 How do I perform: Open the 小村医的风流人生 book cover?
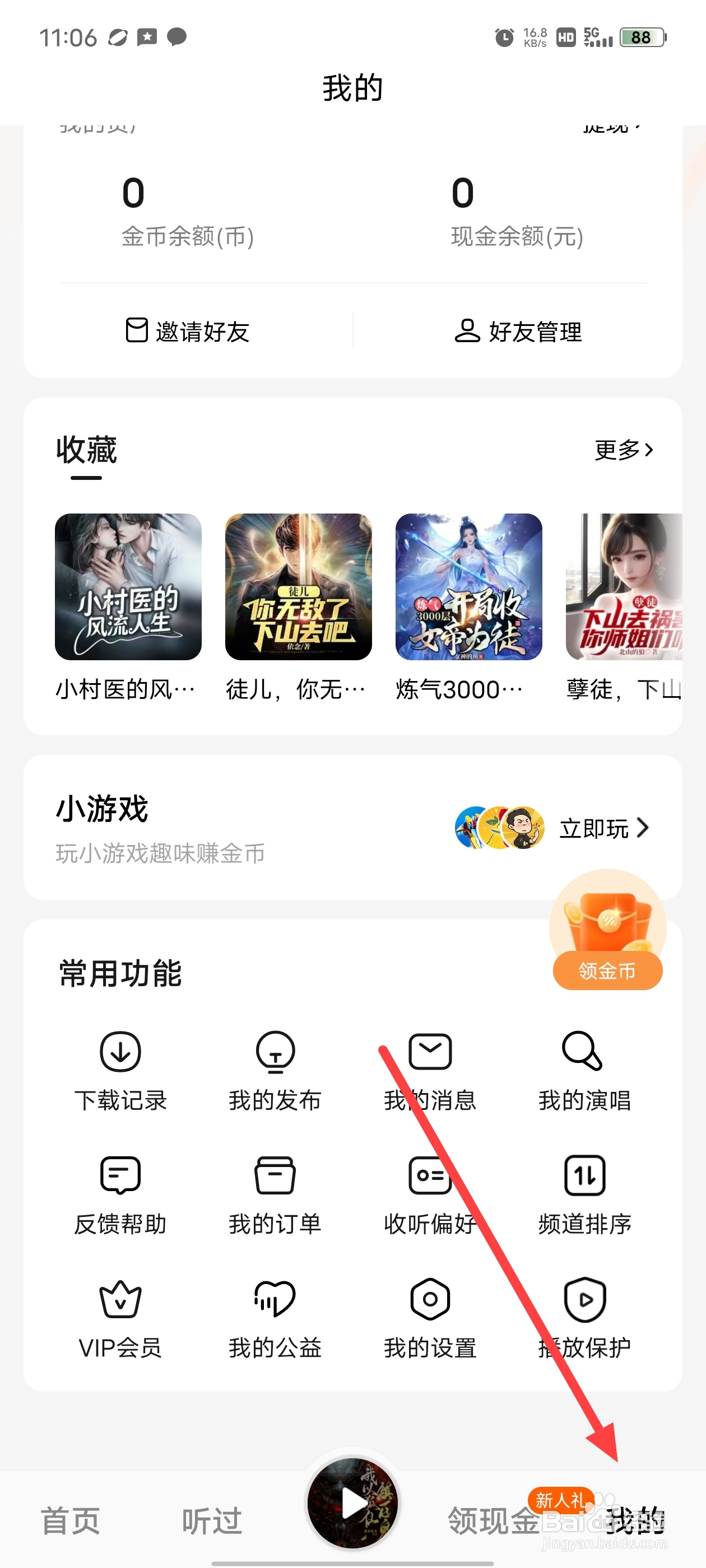pyautogui.click(x=128, y=589)
